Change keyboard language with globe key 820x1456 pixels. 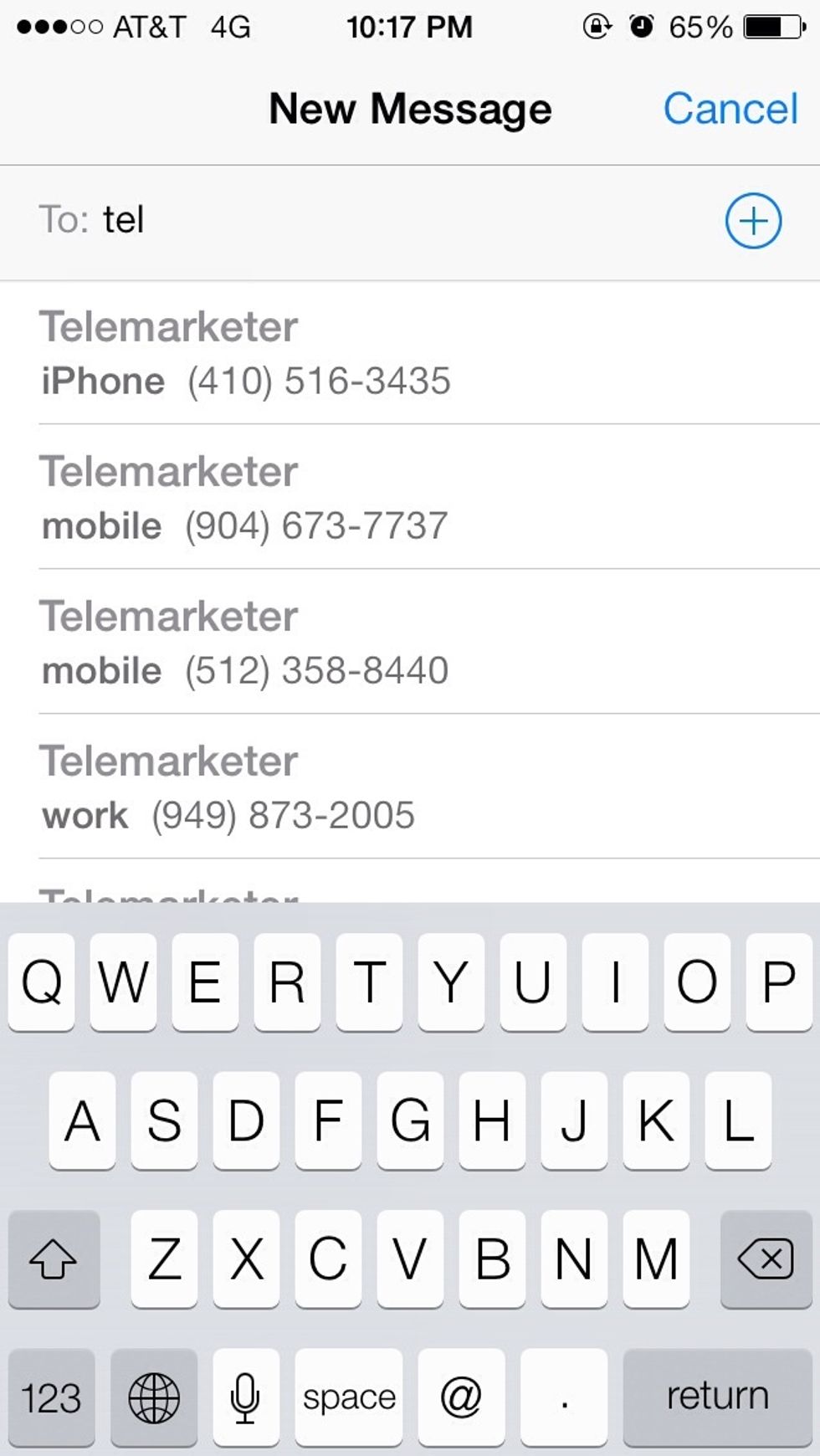[154, 1397]
